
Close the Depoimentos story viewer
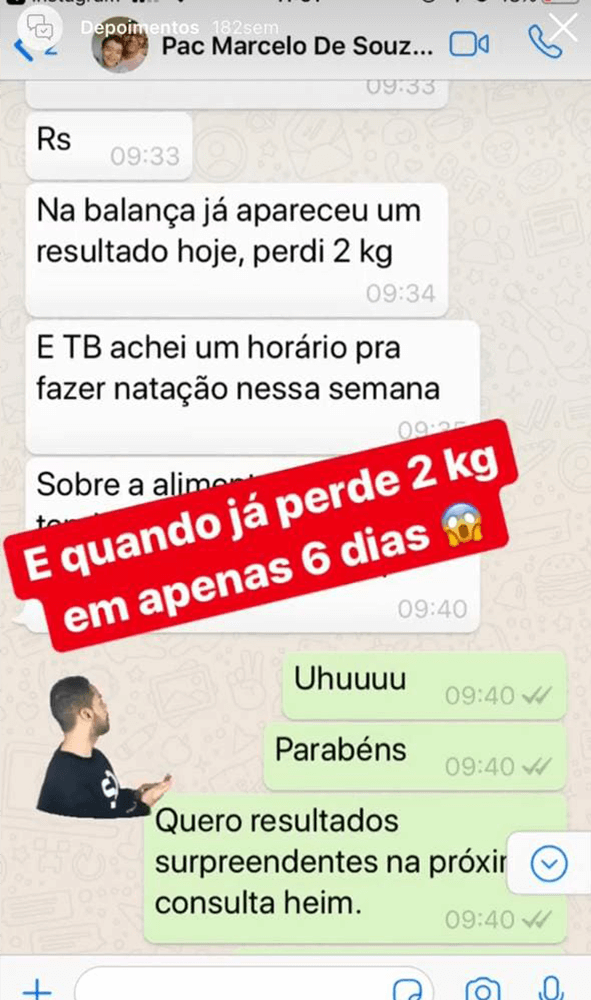563,27
